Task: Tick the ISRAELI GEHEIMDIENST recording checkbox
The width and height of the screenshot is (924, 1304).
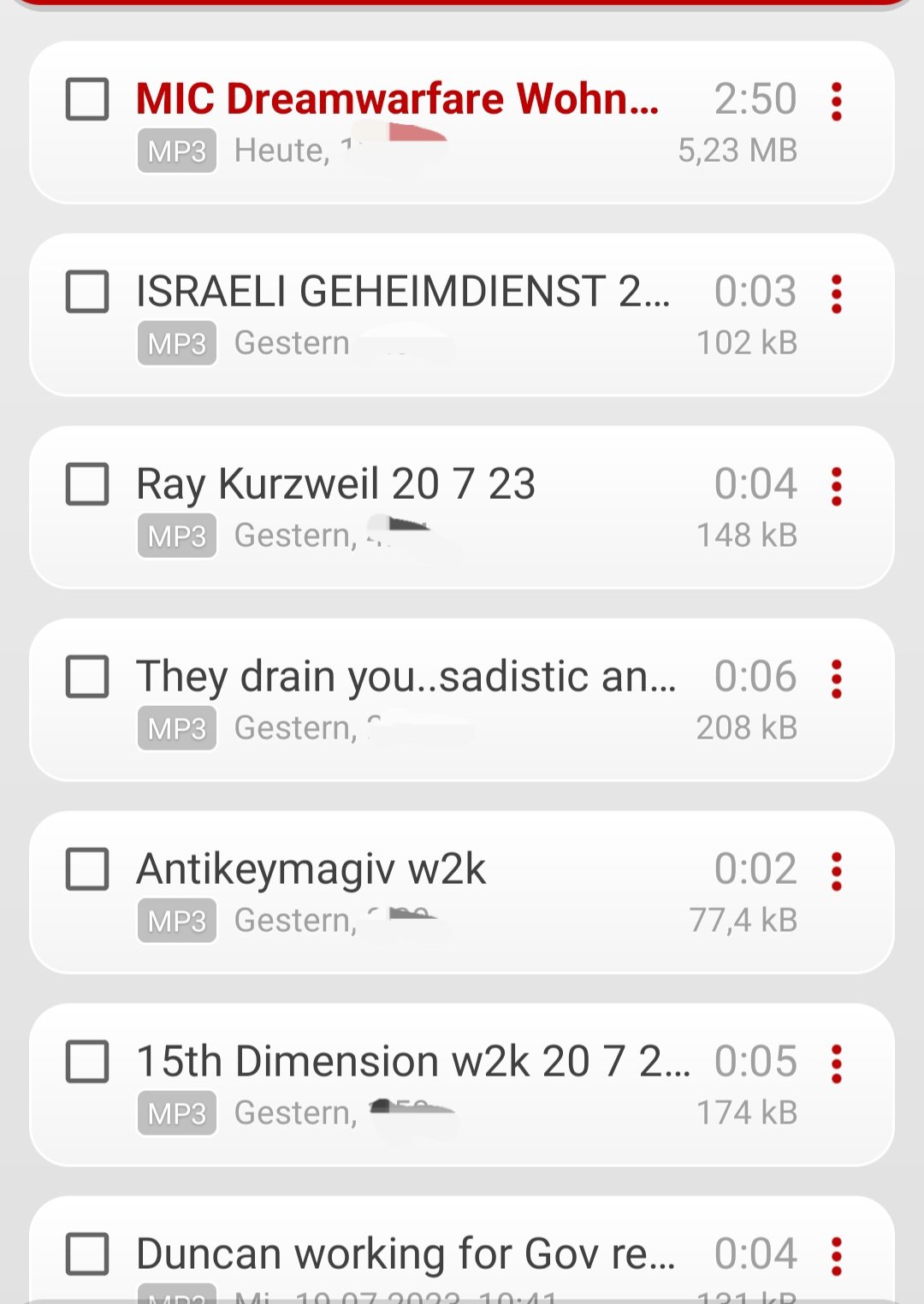Action: pyautogui.click(x=87, y=292)
